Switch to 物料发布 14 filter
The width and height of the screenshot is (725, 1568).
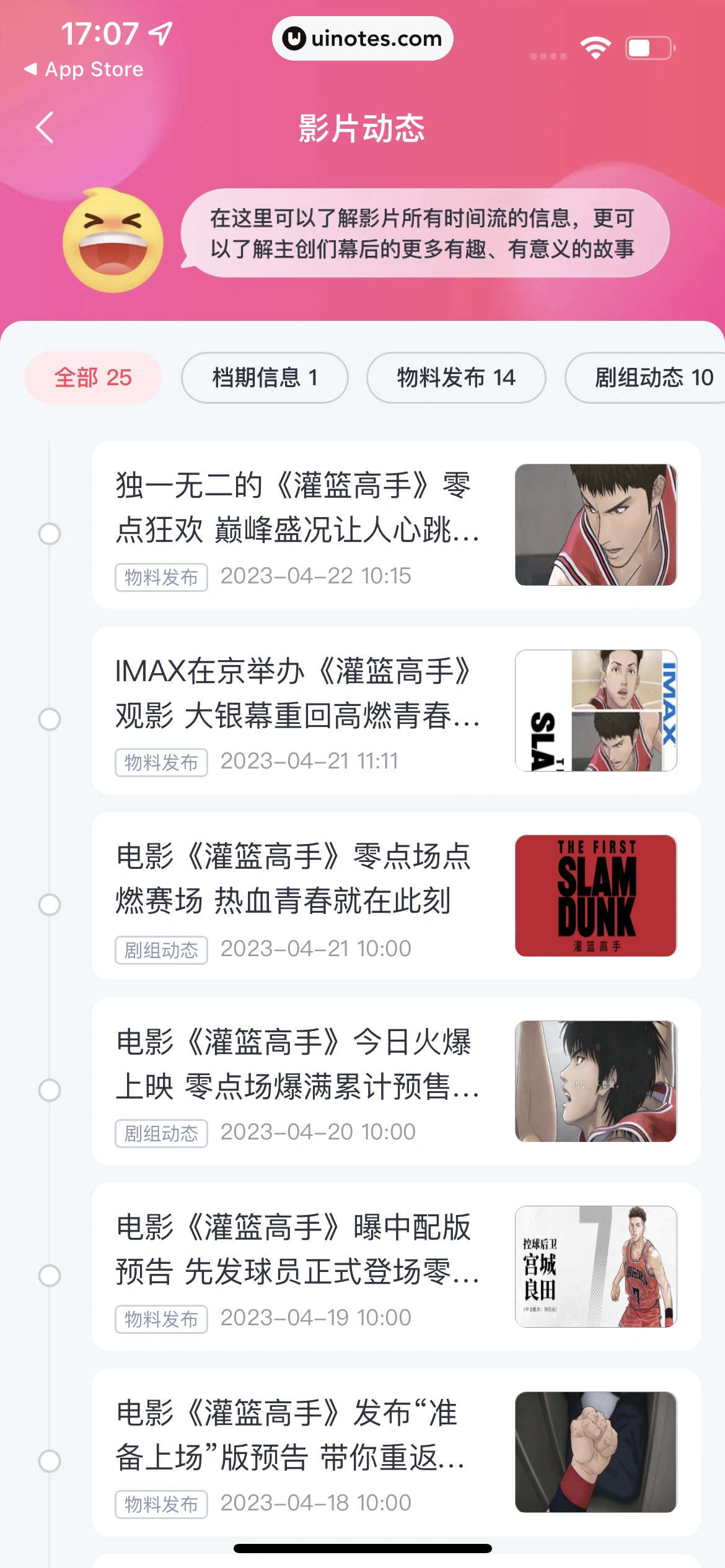click(x=456, y=378)
